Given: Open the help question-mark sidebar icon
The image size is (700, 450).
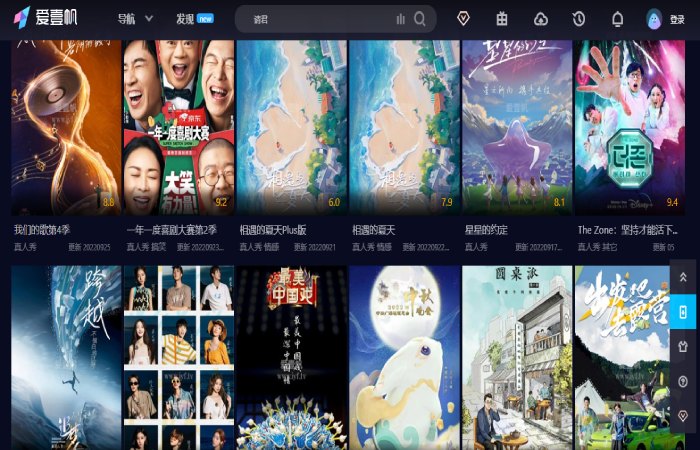Looking at the screenshot, I should 683,381.
